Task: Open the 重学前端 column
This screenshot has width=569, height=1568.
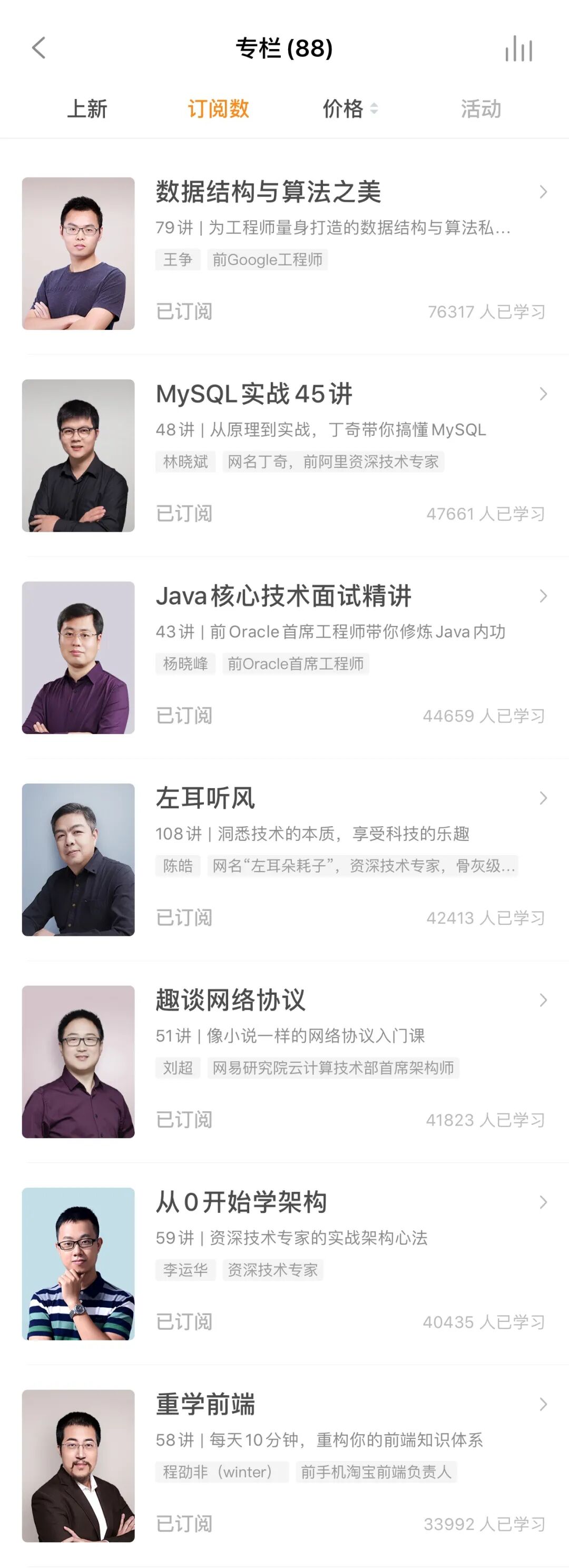Action: (x=205, y=1405)
